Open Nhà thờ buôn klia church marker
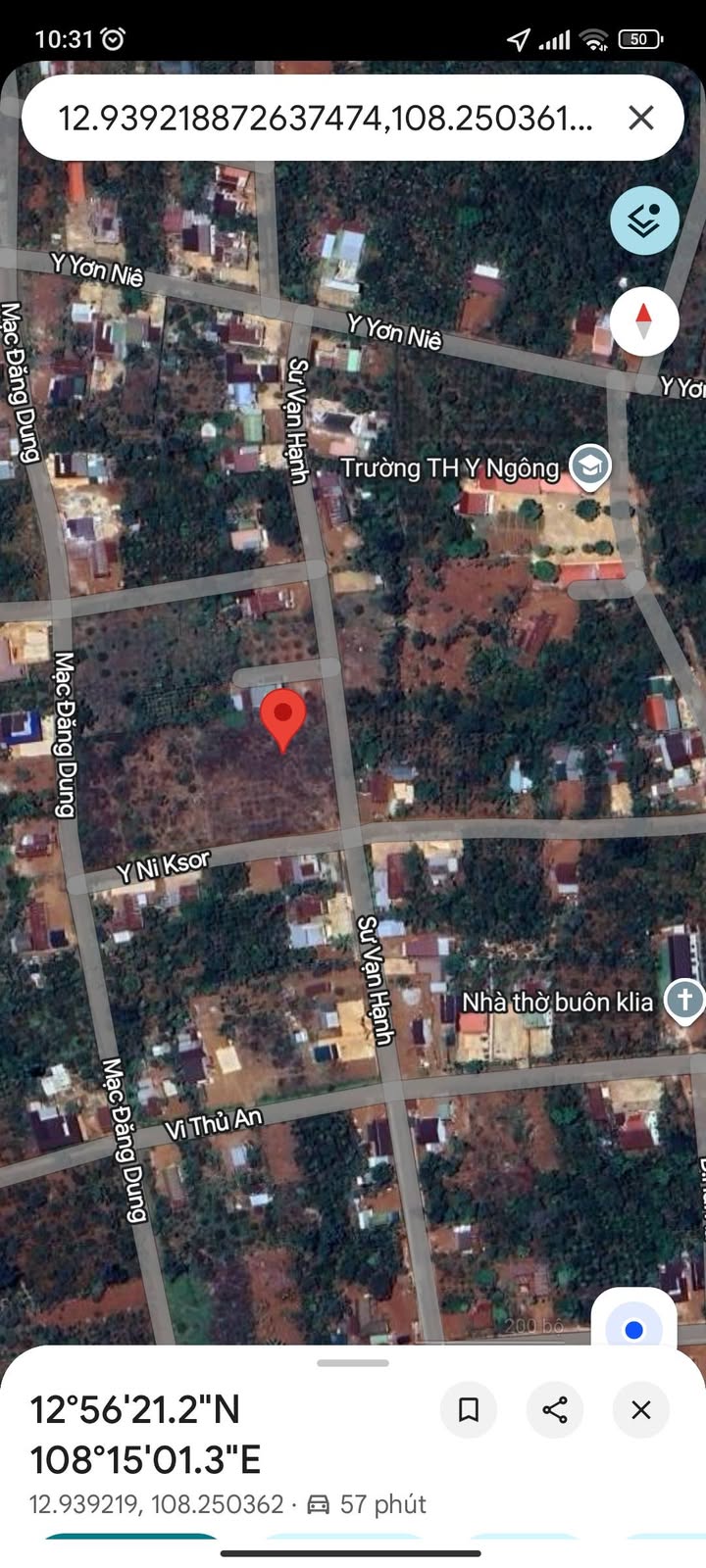This screenshot has width=706, height=1568. click(683, 1001)
